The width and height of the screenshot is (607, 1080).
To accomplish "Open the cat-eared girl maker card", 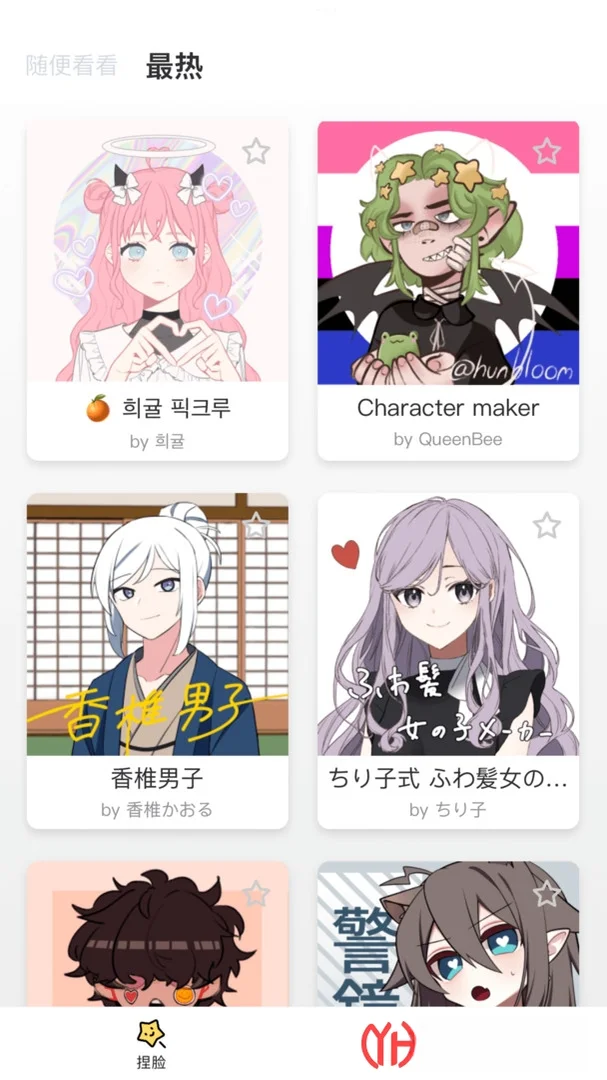I will tap(448, 934).
